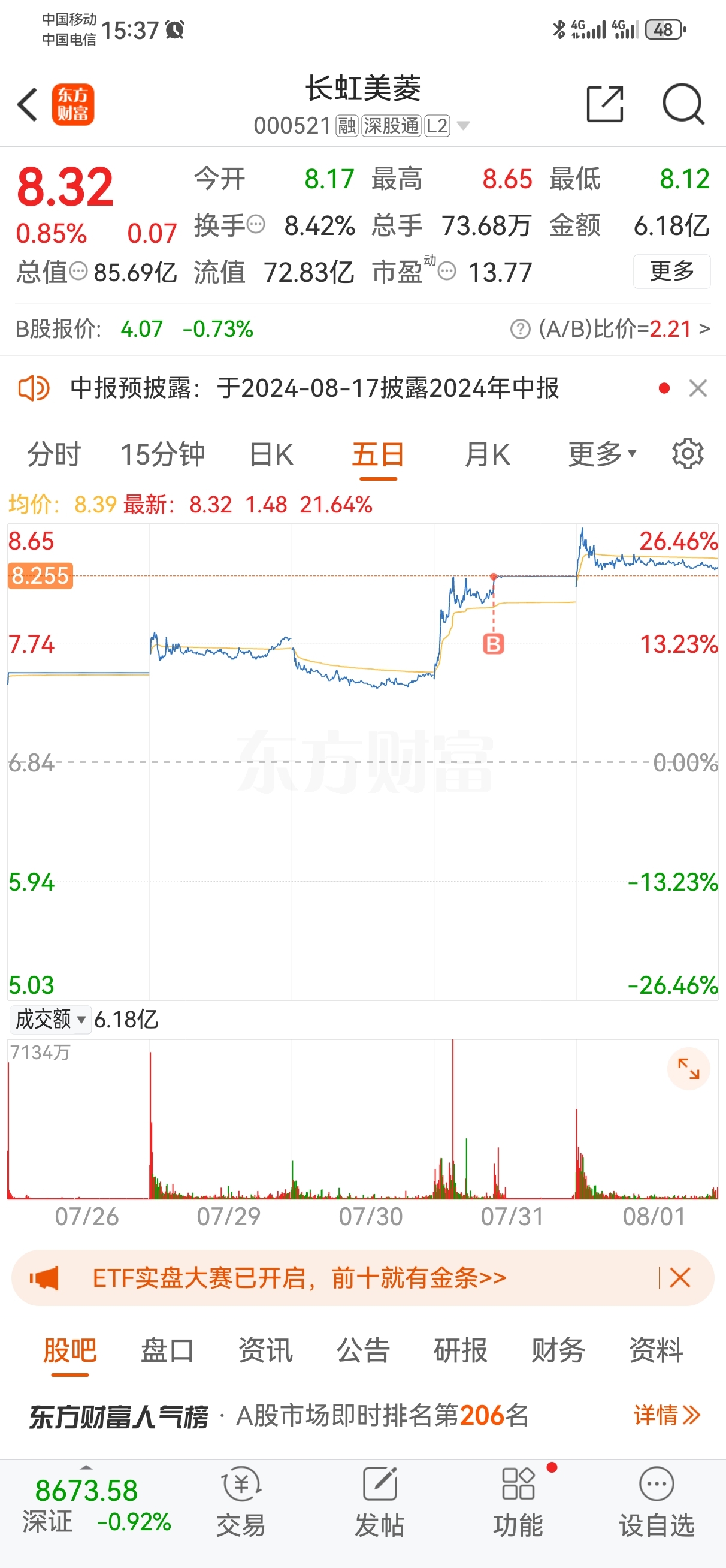This screenshot has height=1568, width=726.
Task: Open the 更多 chart type dropdown
Action: 600,454
